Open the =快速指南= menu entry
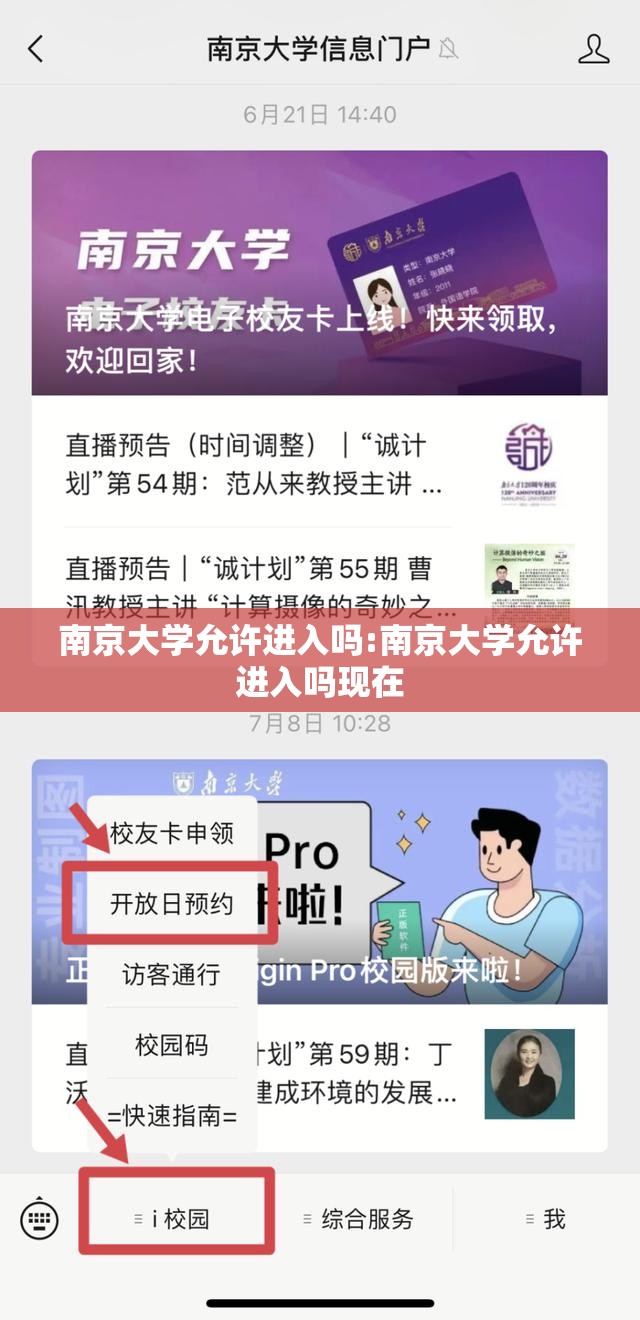Viewport: 640px width, 1320px height. [x=171, y=1115]
